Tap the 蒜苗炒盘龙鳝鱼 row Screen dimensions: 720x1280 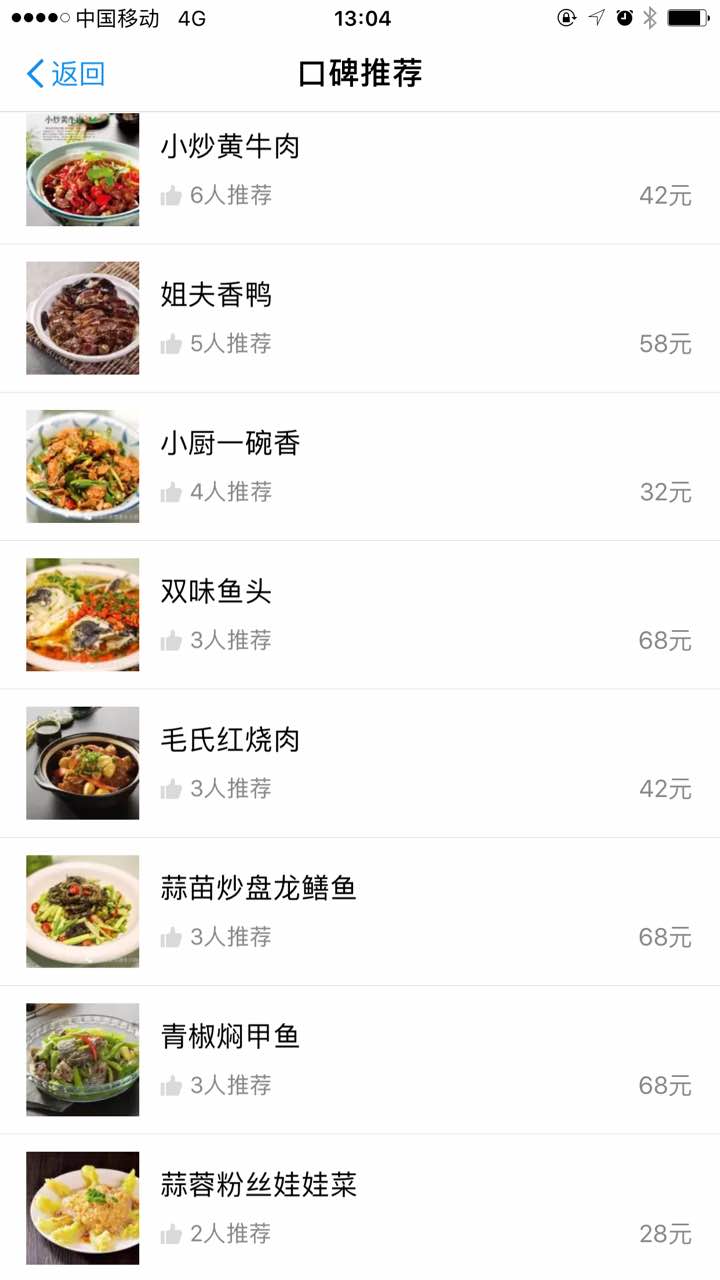coord(360,911)
